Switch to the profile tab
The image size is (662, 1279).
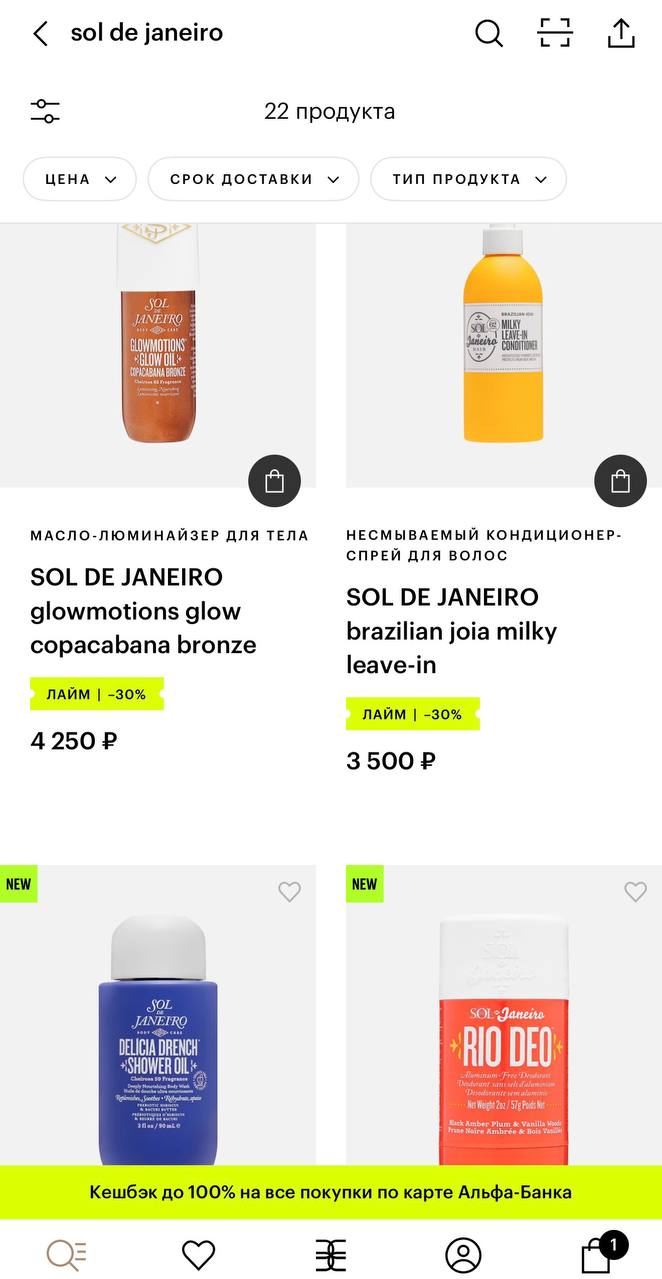(x=463, y=1254)
